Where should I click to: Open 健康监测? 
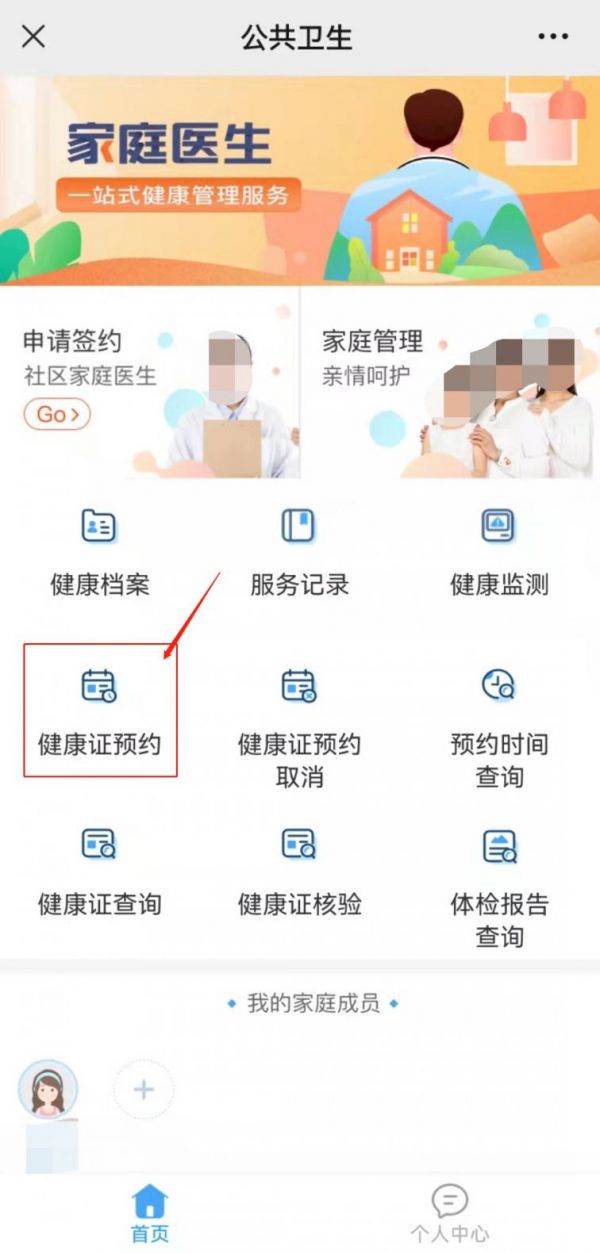[x=499, y=553]
